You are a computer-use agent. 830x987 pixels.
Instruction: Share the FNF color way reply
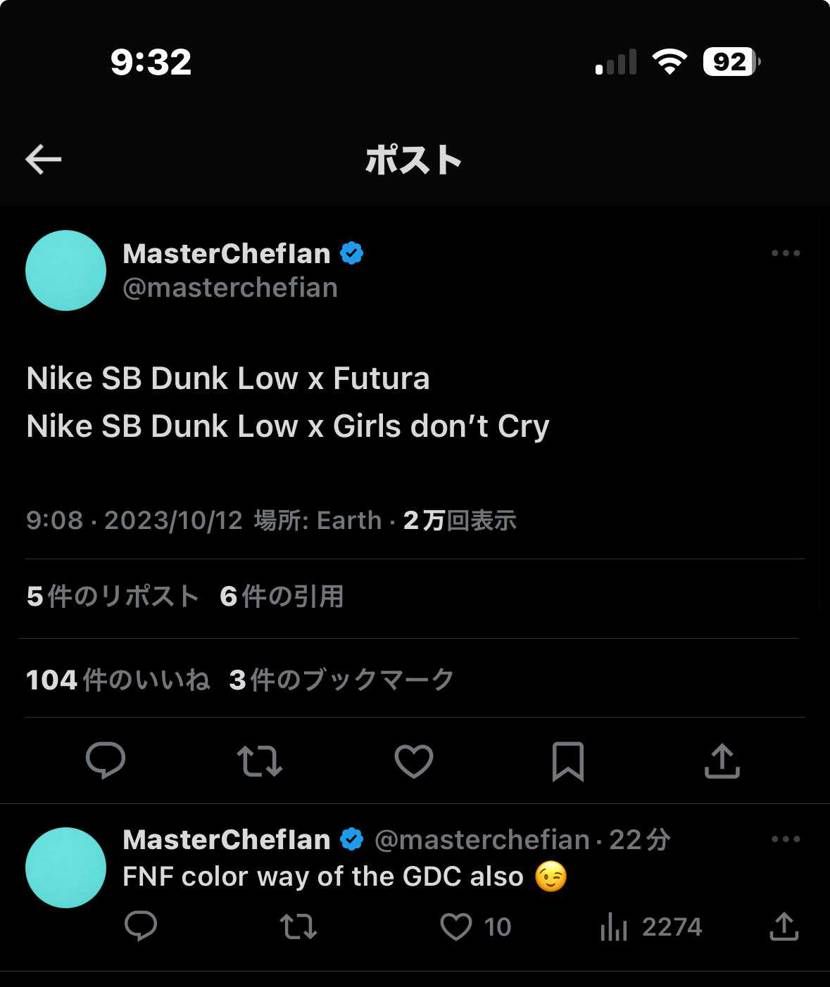[786, 927]
